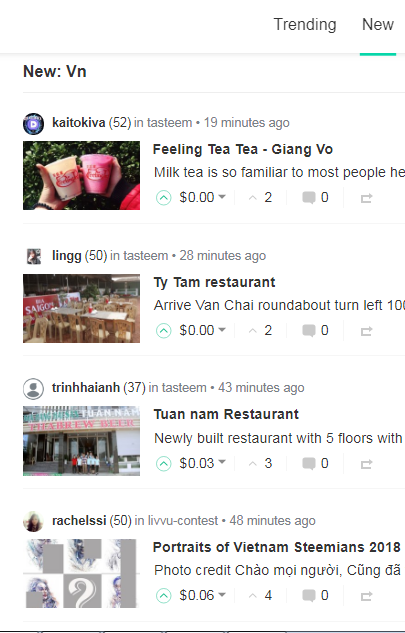View lingg's profile

[67, 256]
